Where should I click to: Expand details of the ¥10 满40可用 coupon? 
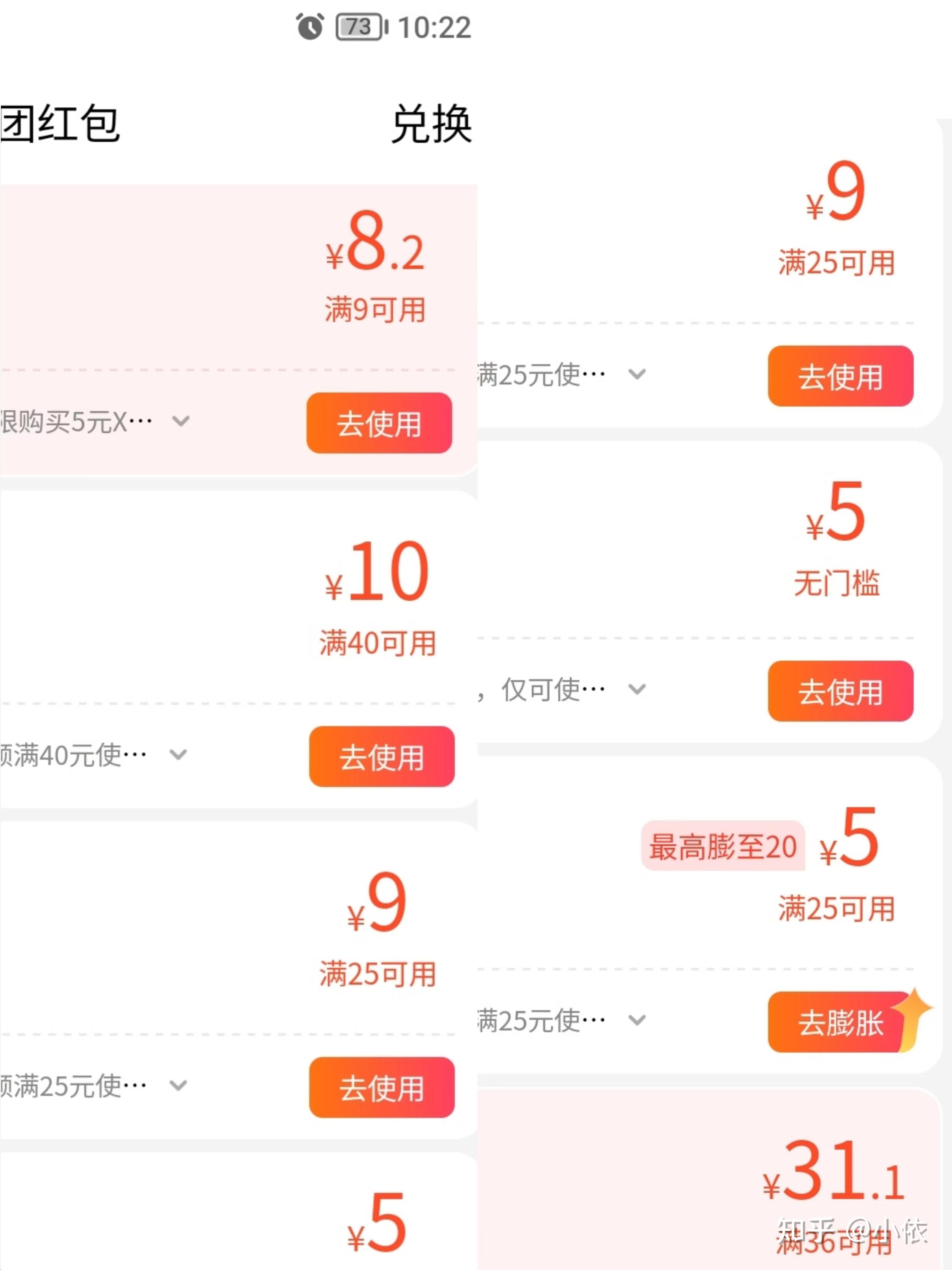pyautogui.click(x=178, y=754)
